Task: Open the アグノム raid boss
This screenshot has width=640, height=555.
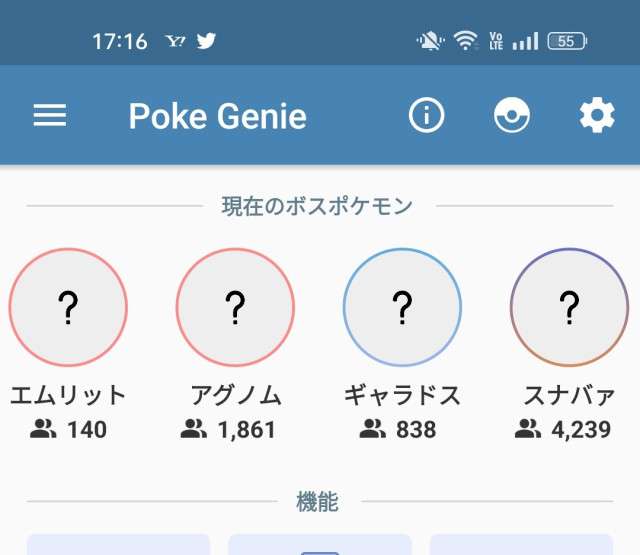Action: coord(235,307)
